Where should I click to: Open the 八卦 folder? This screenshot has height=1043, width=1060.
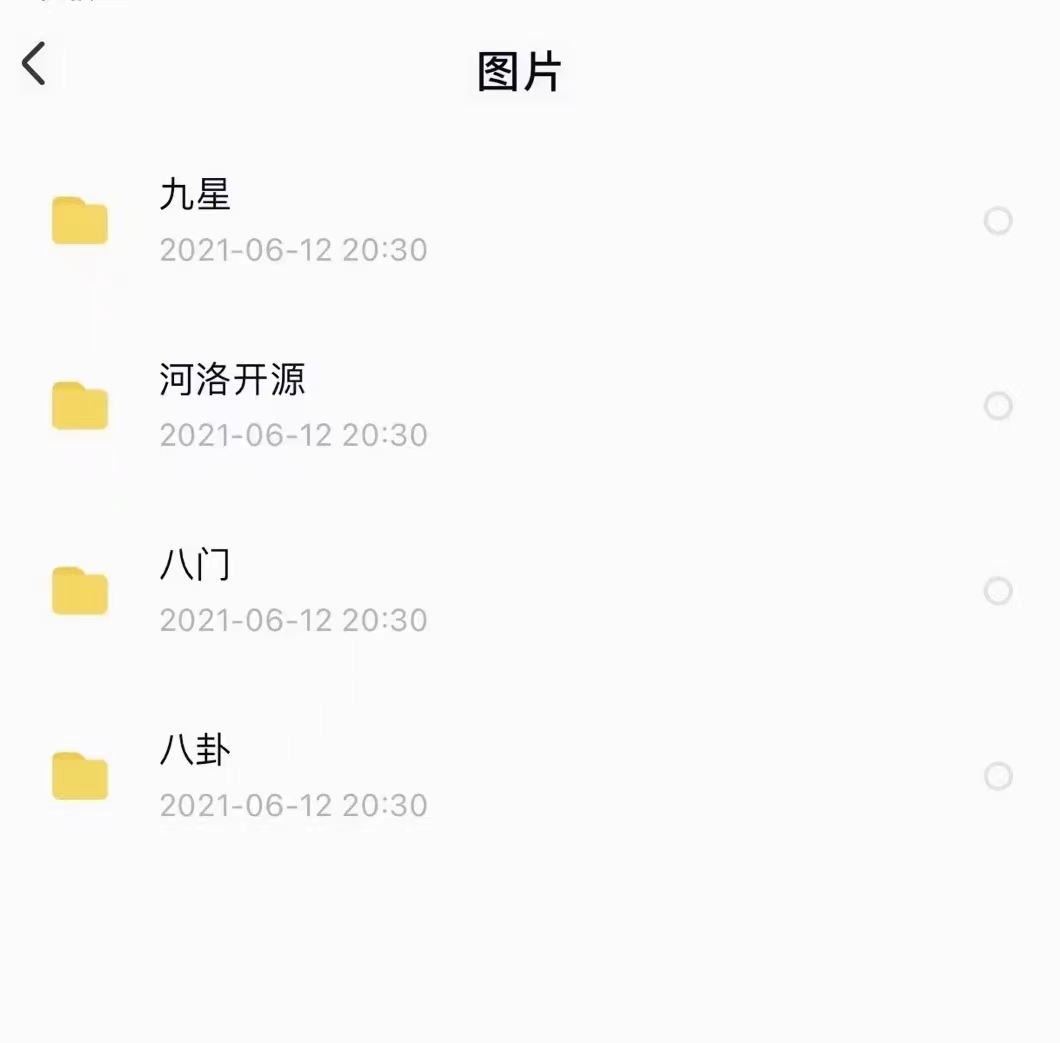click(x=195, y=751)
